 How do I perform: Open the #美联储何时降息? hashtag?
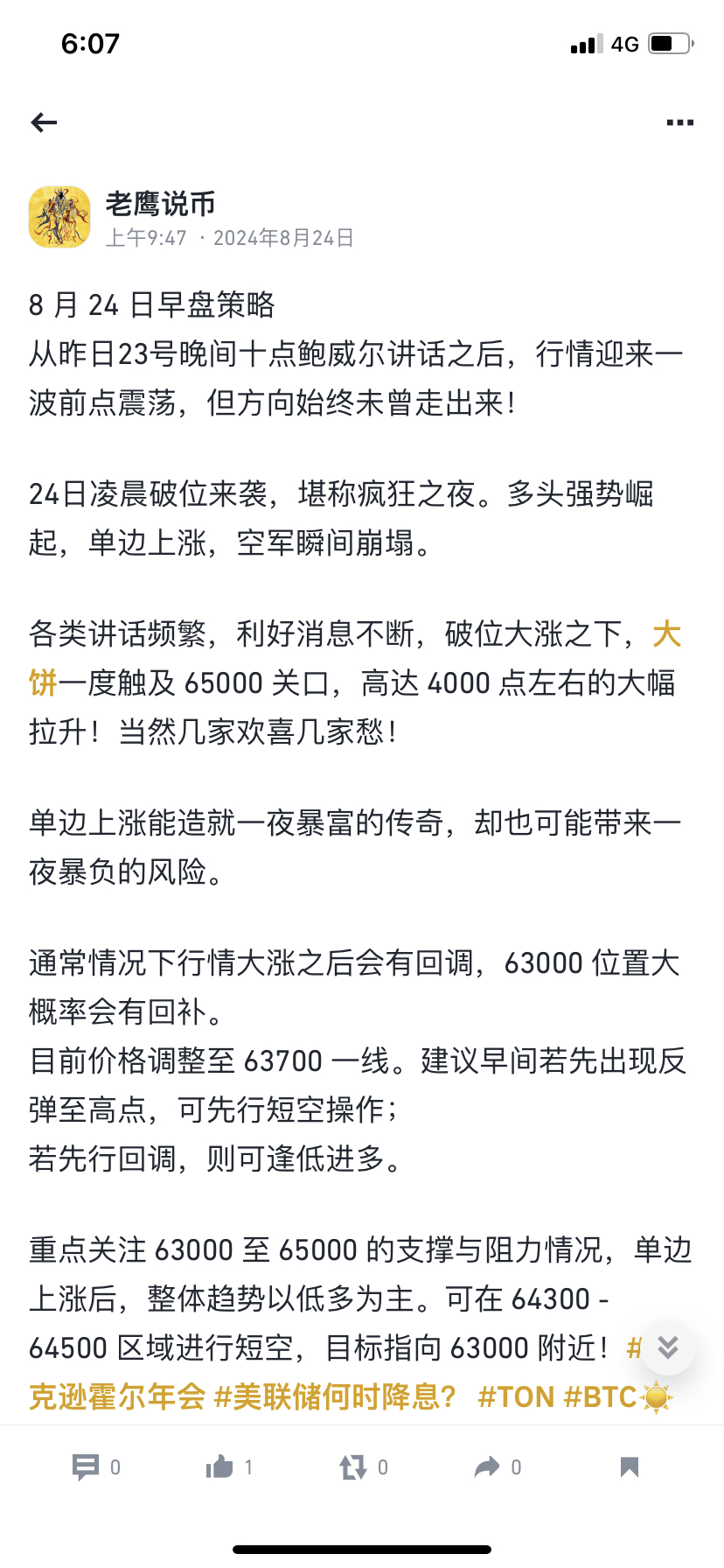335,1396
